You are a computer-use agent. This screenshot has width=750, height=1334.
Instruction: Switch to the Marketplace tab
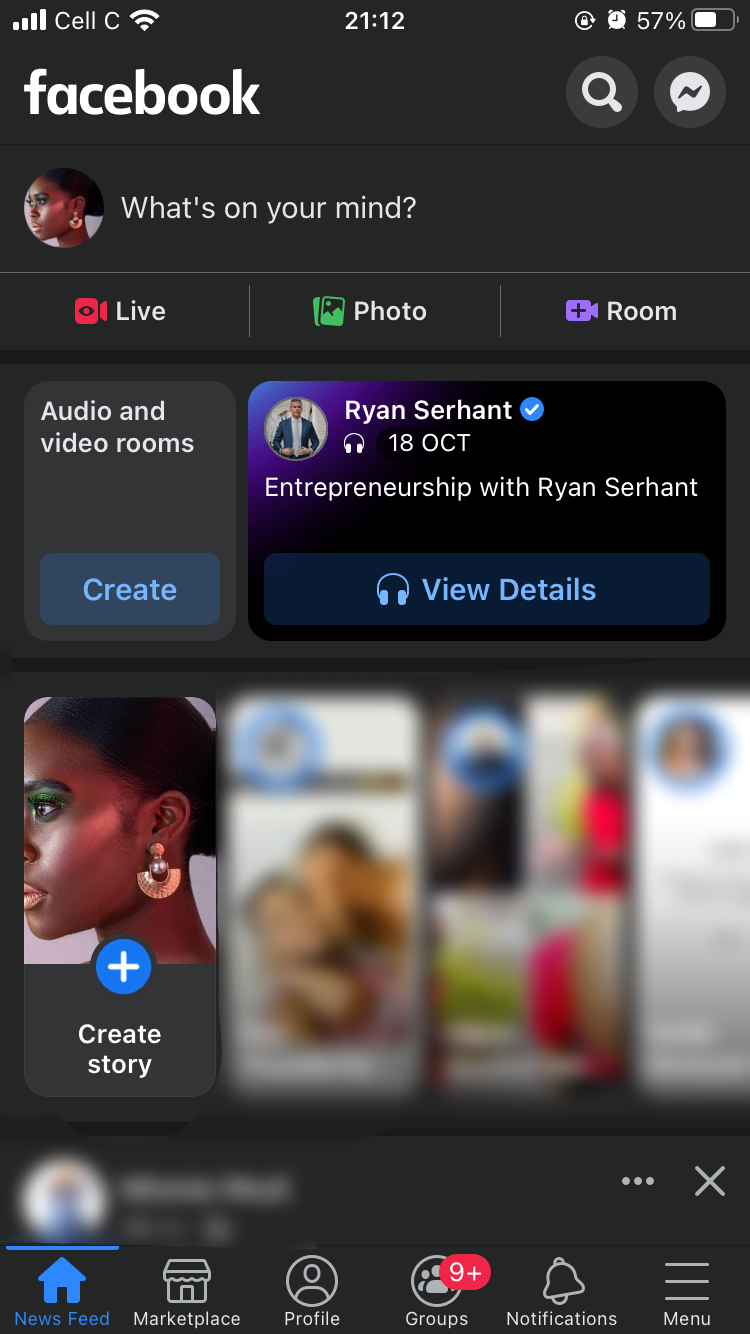(x=187, y=1291)
